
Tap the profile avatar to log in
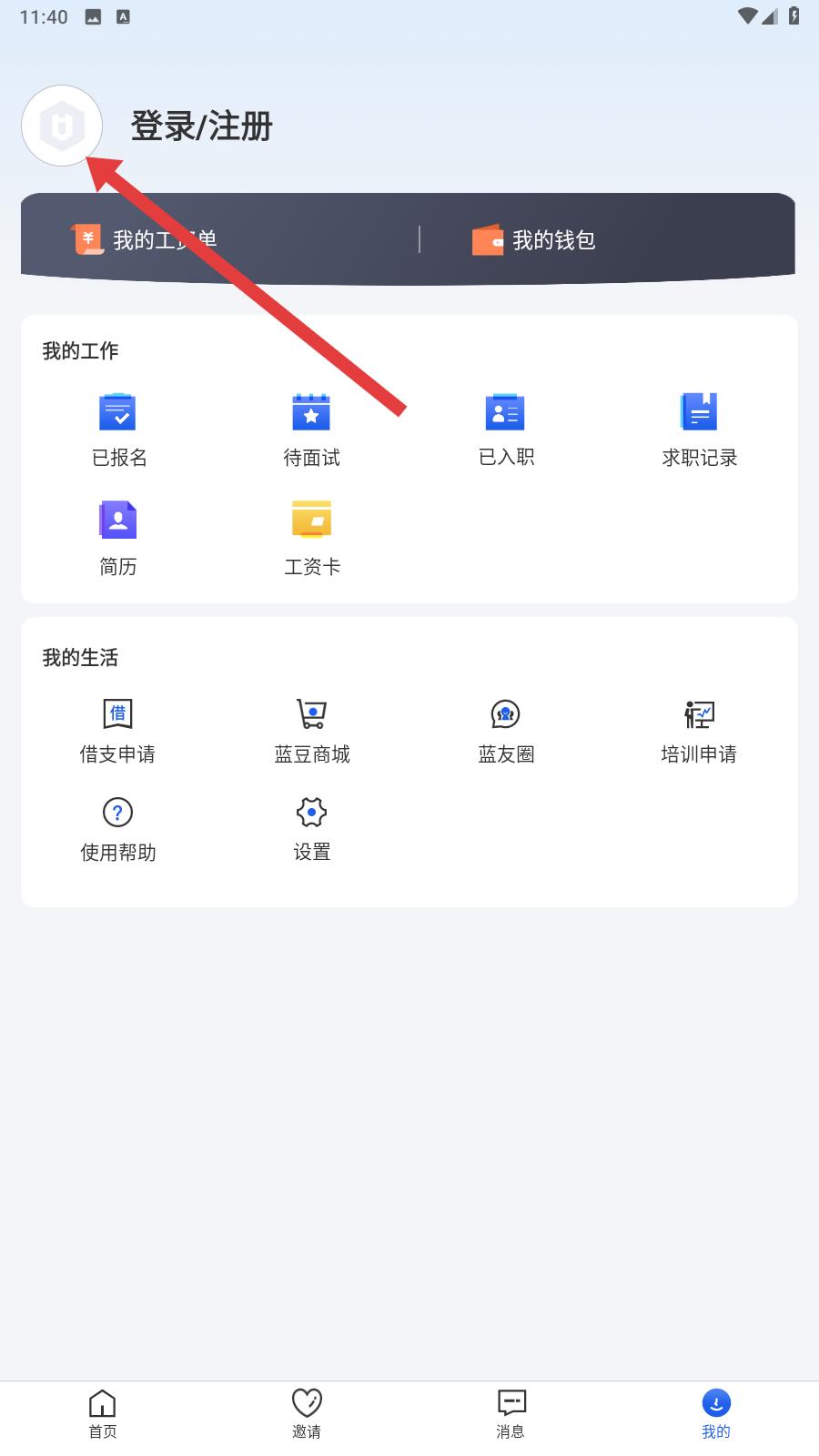click(62, 126)
